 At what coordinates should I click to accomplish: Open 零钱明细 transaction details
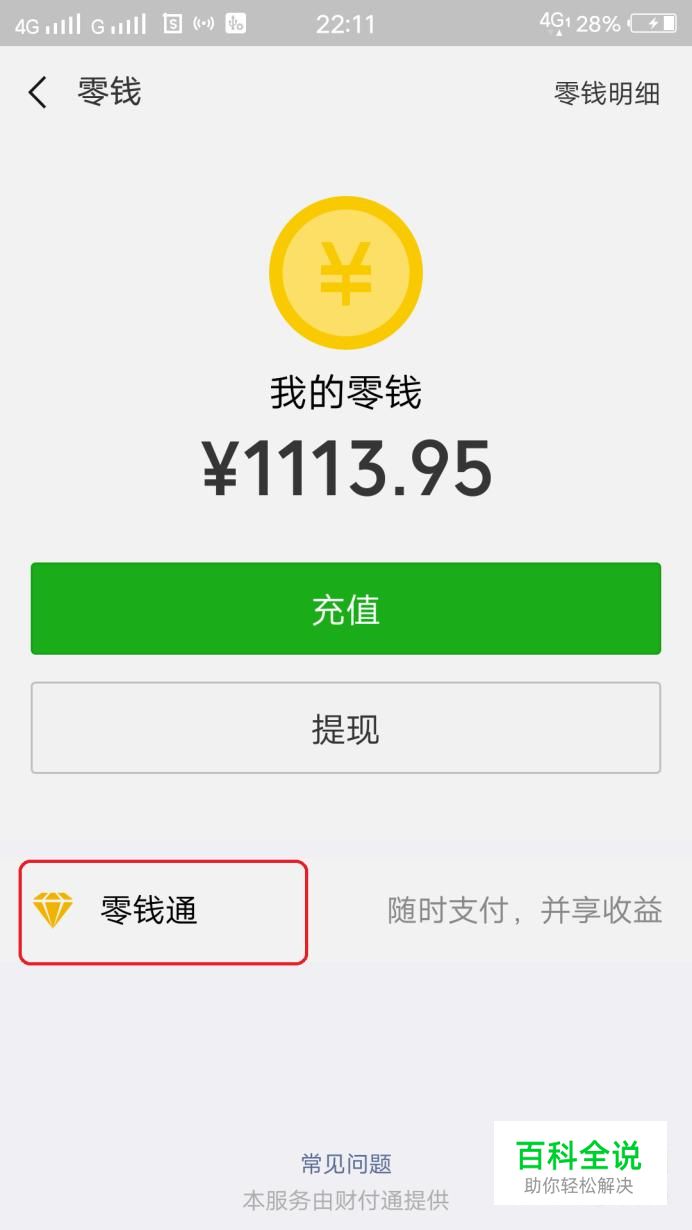click(x=607, y=93)
